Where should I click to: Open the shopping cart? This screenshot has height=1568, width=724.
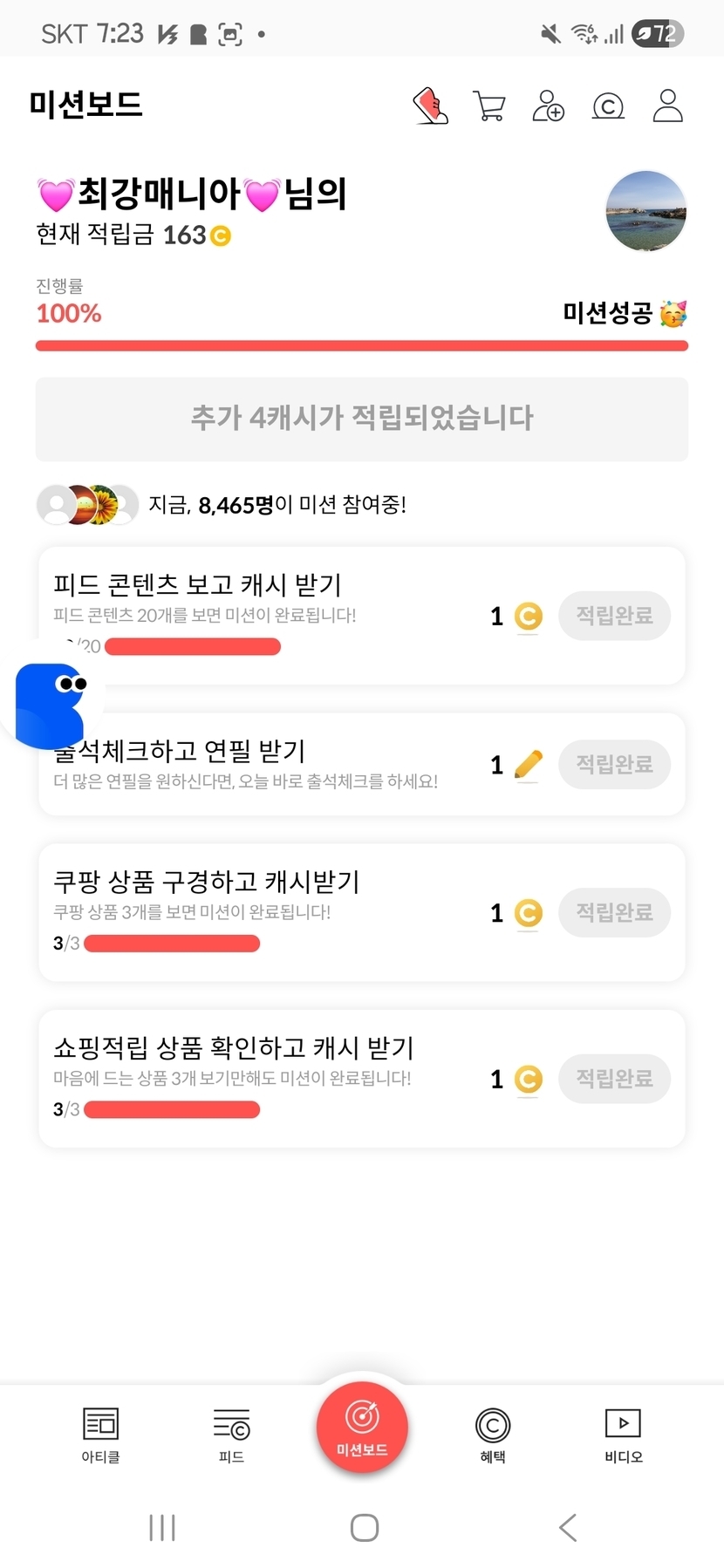489,106
